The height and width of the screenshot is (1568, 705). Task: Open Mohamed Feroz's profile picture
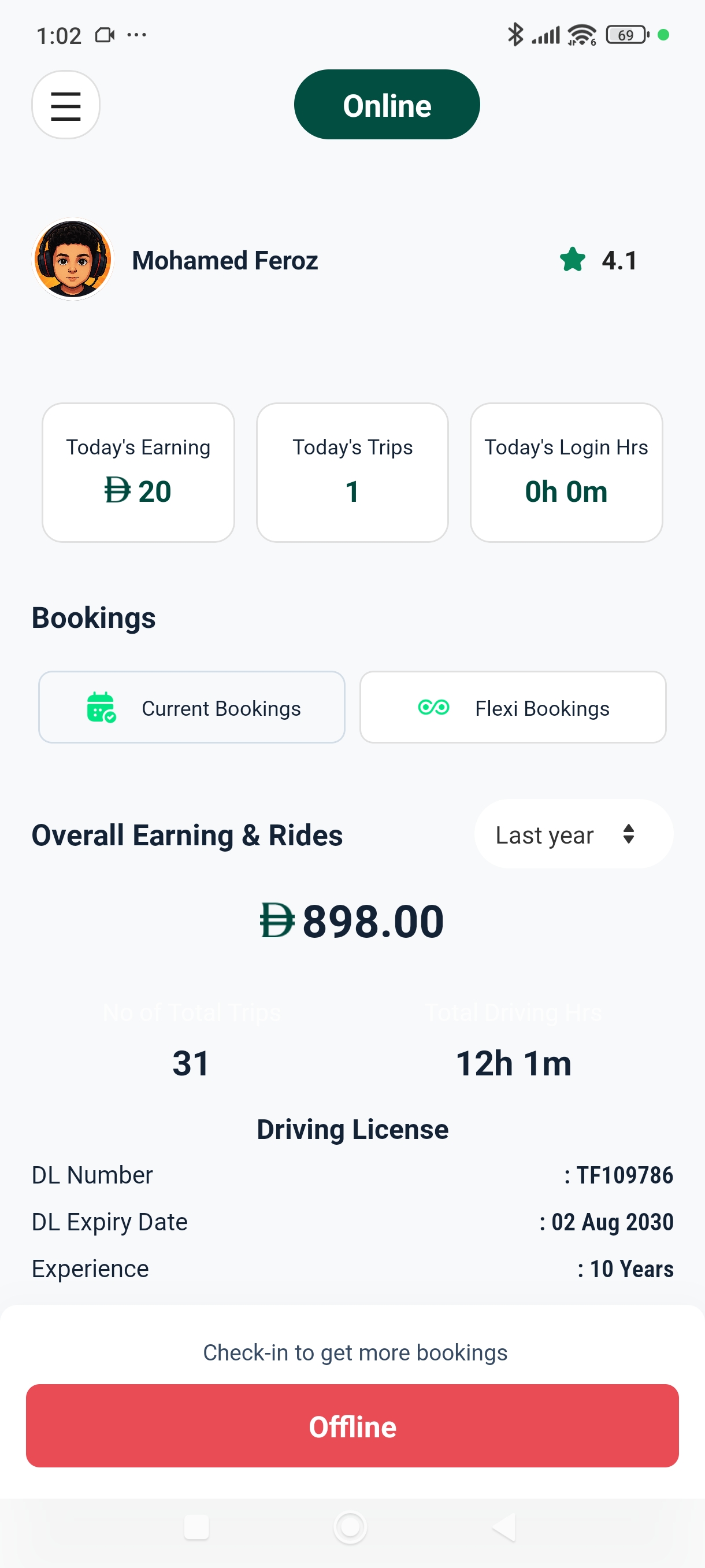[x=73, y=259]
